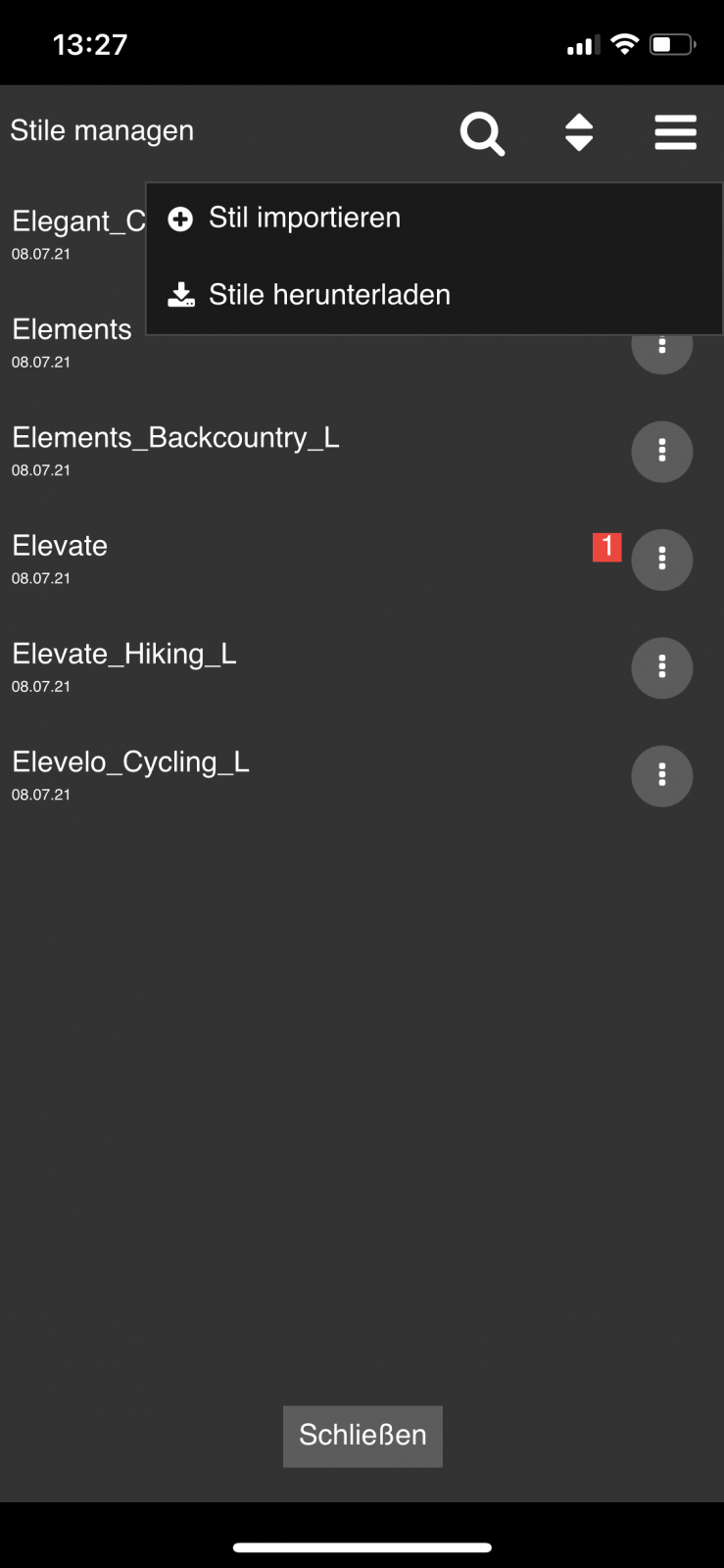
Task: Open options for Elements_Backcountry_L
Action: 662,452
